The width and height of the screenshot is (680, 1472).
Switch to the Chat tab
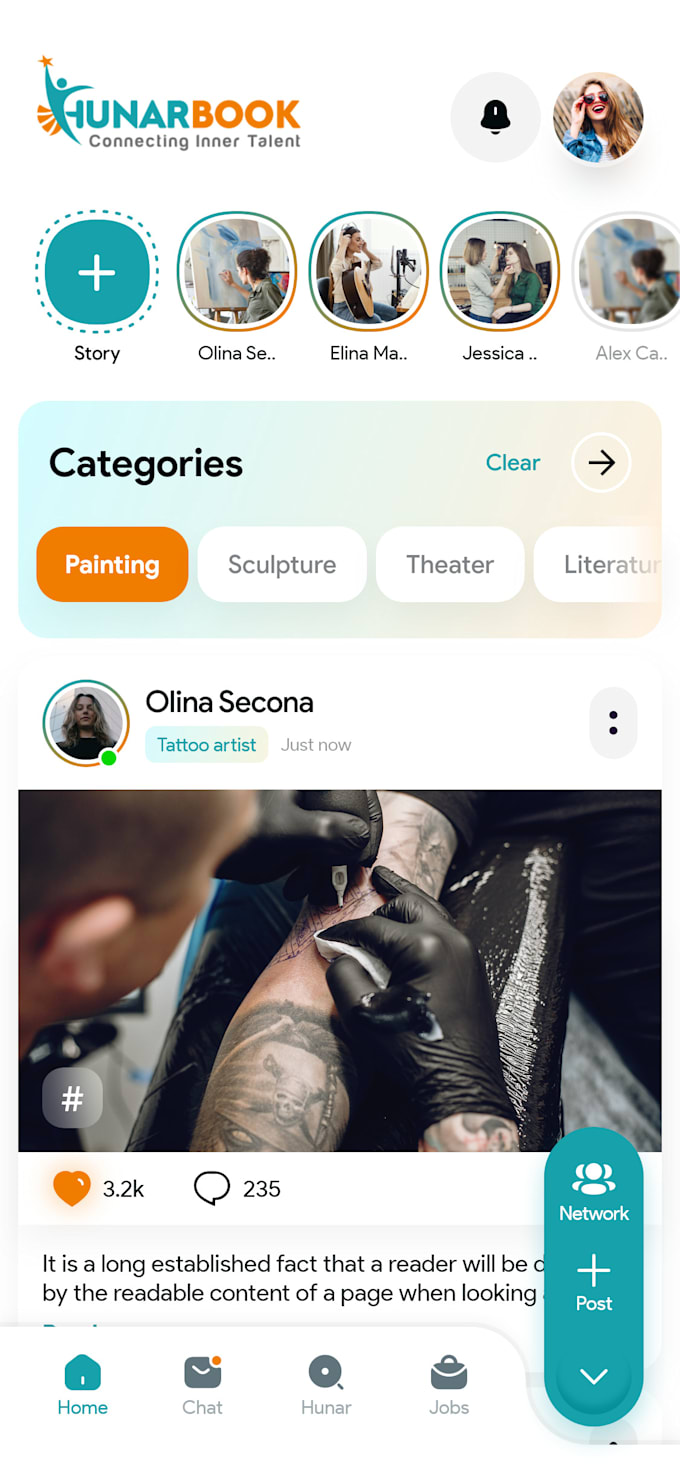[202, 1385]
